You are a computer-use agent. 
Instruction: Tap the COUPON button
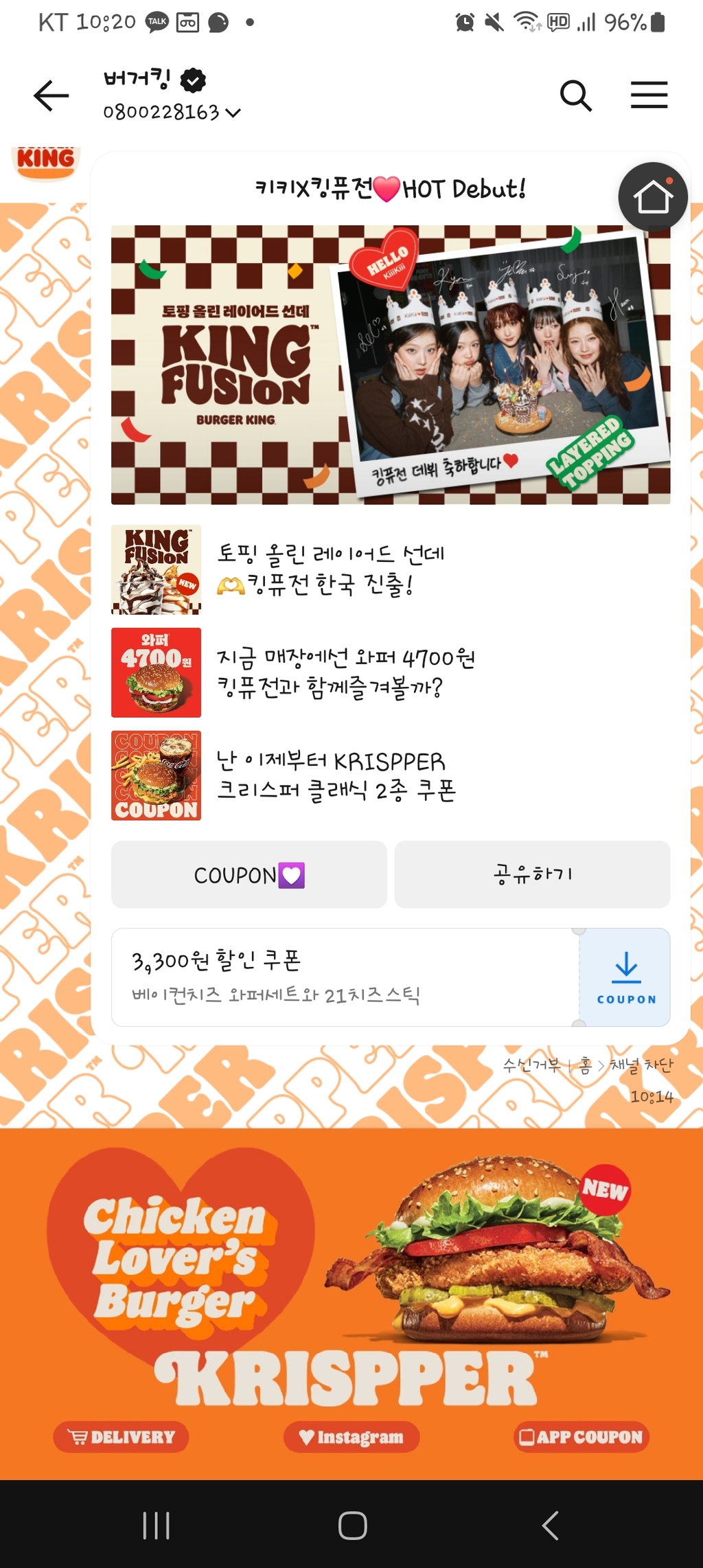point(249,874)
